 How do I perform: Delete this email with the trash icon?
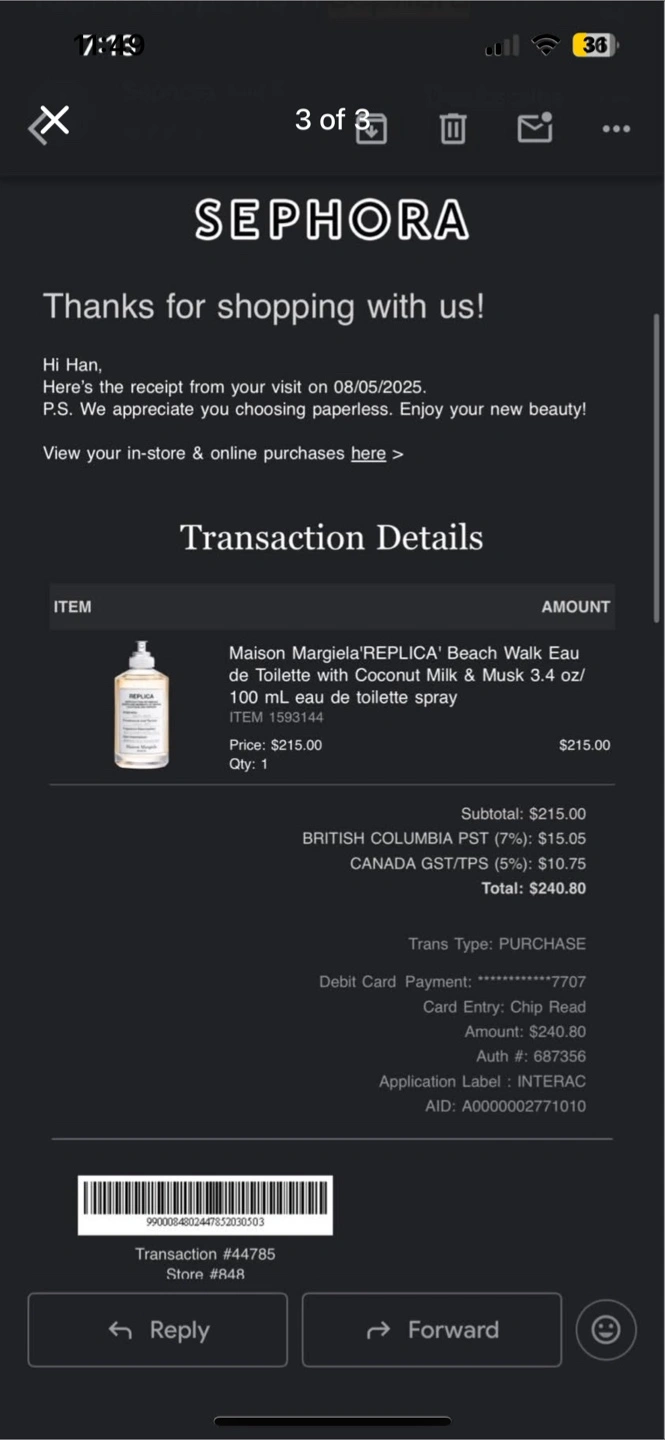(453, 128)
